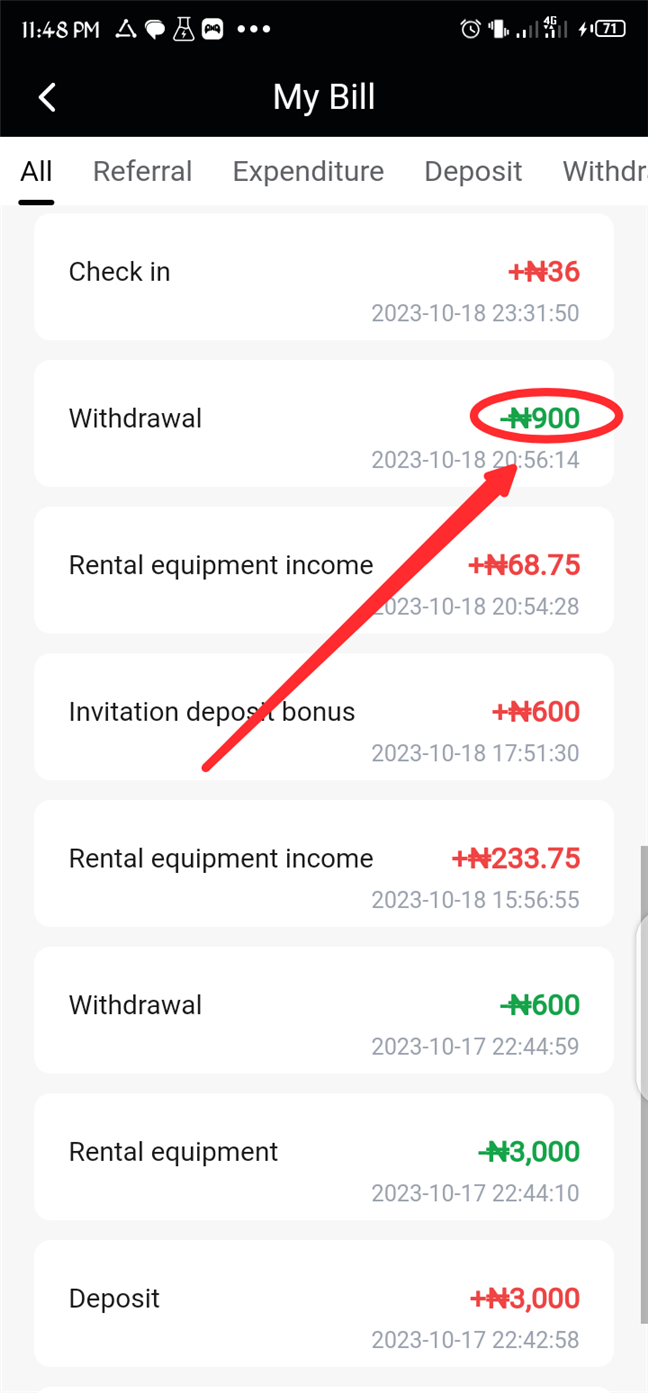This screenshot has height=1393, width=648.
Task: Open the Expenditure tab
Action: 308,171
